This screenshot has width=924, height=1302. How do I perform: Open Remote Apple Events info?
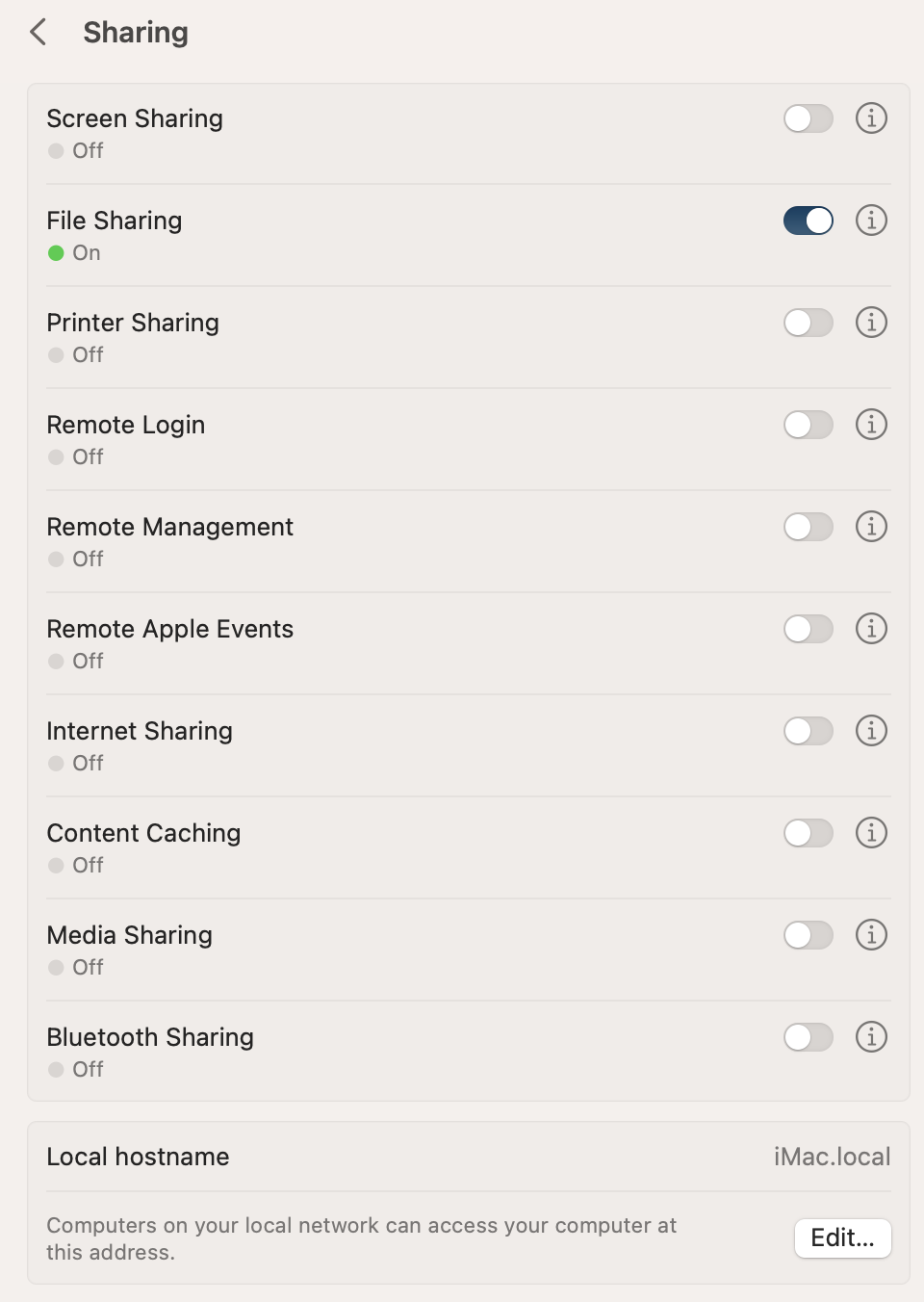click(871, 629)
